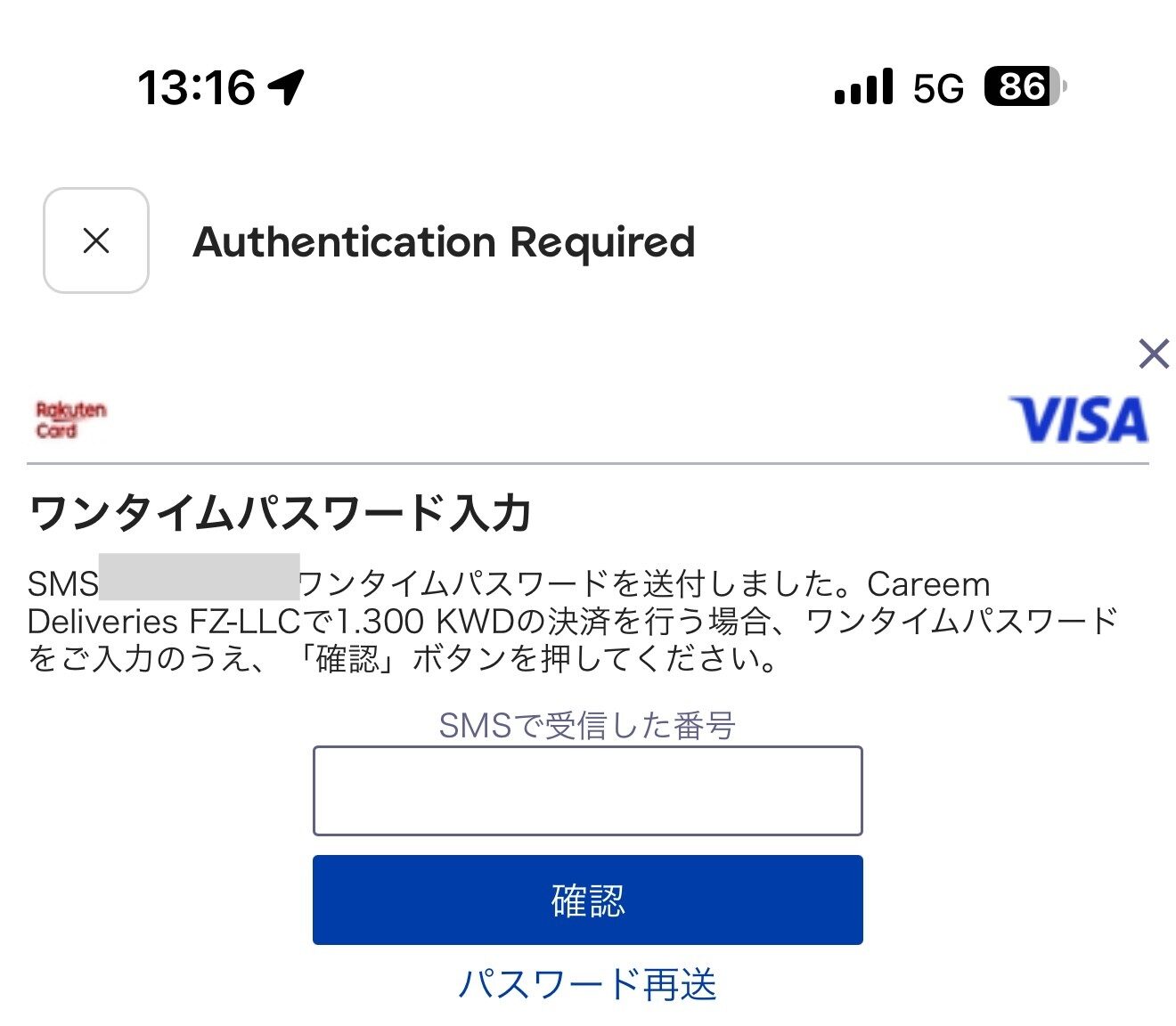This screenshot has height=1026, width=1176.
Task: Resend password via パスワード再送 link
Action: click(x=587, y=984)
